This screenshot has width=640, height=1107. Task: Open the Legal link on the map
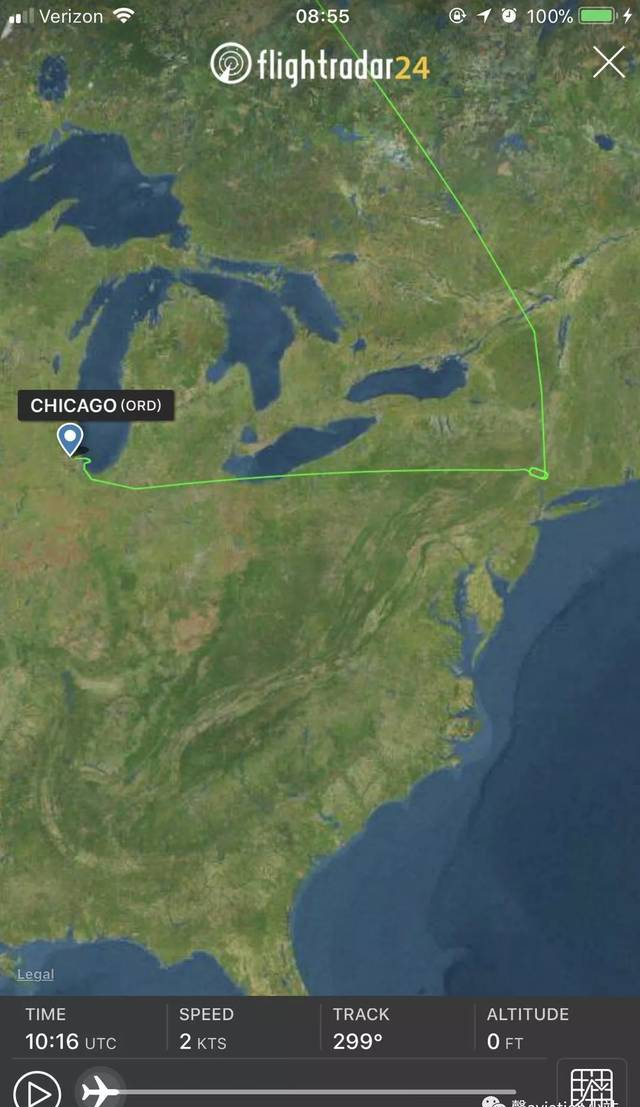click(x=35, y=974)
